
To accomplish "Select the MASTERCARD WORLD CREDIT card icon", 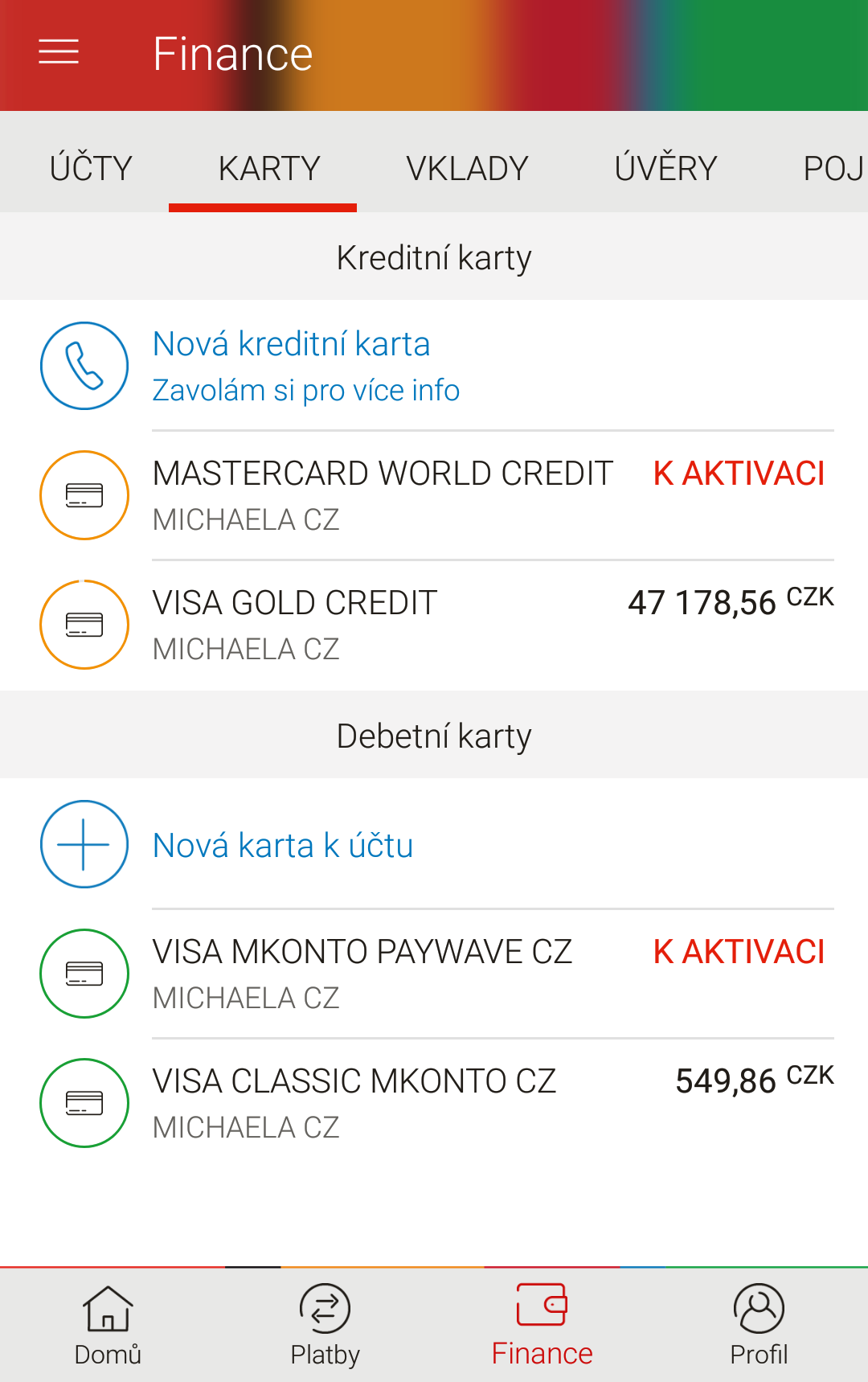I will [x=84, y=494].
